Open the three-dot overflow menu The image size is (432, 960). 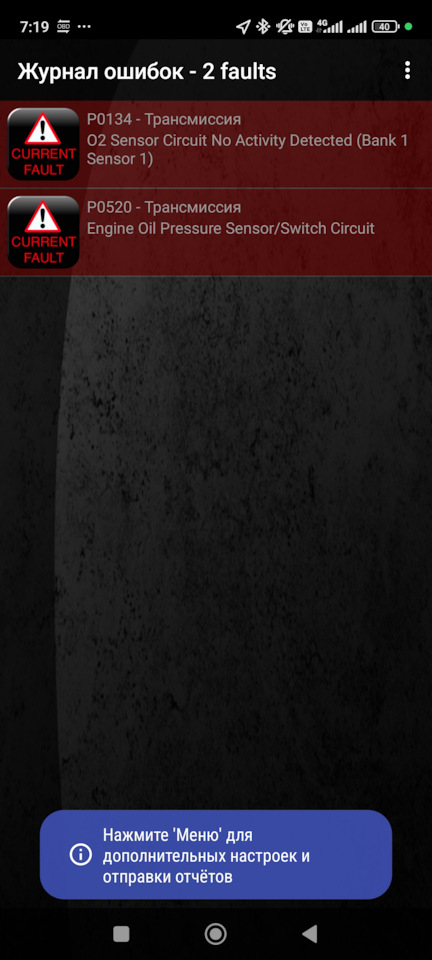pos(408,71)
